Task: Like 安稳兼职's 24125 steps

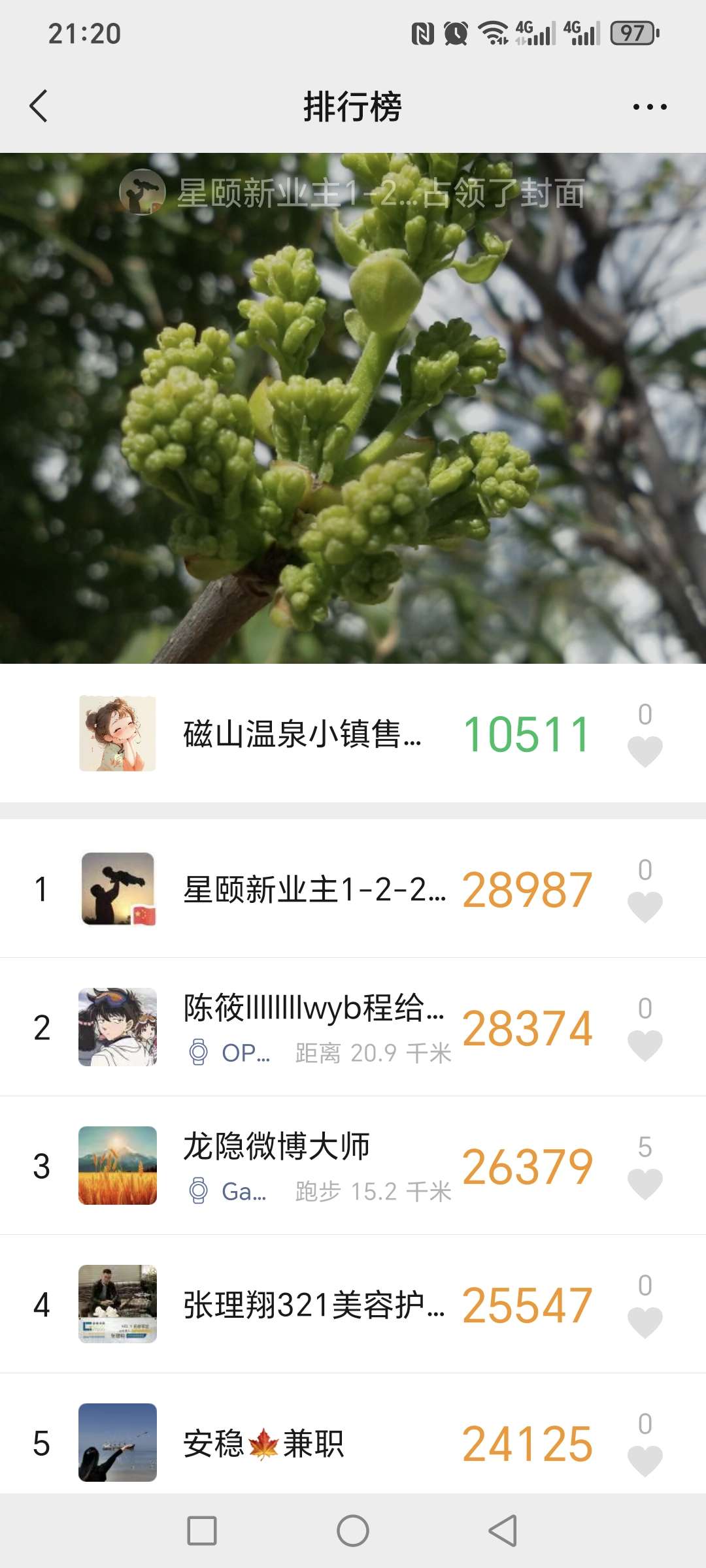Action: [645, 1460]
